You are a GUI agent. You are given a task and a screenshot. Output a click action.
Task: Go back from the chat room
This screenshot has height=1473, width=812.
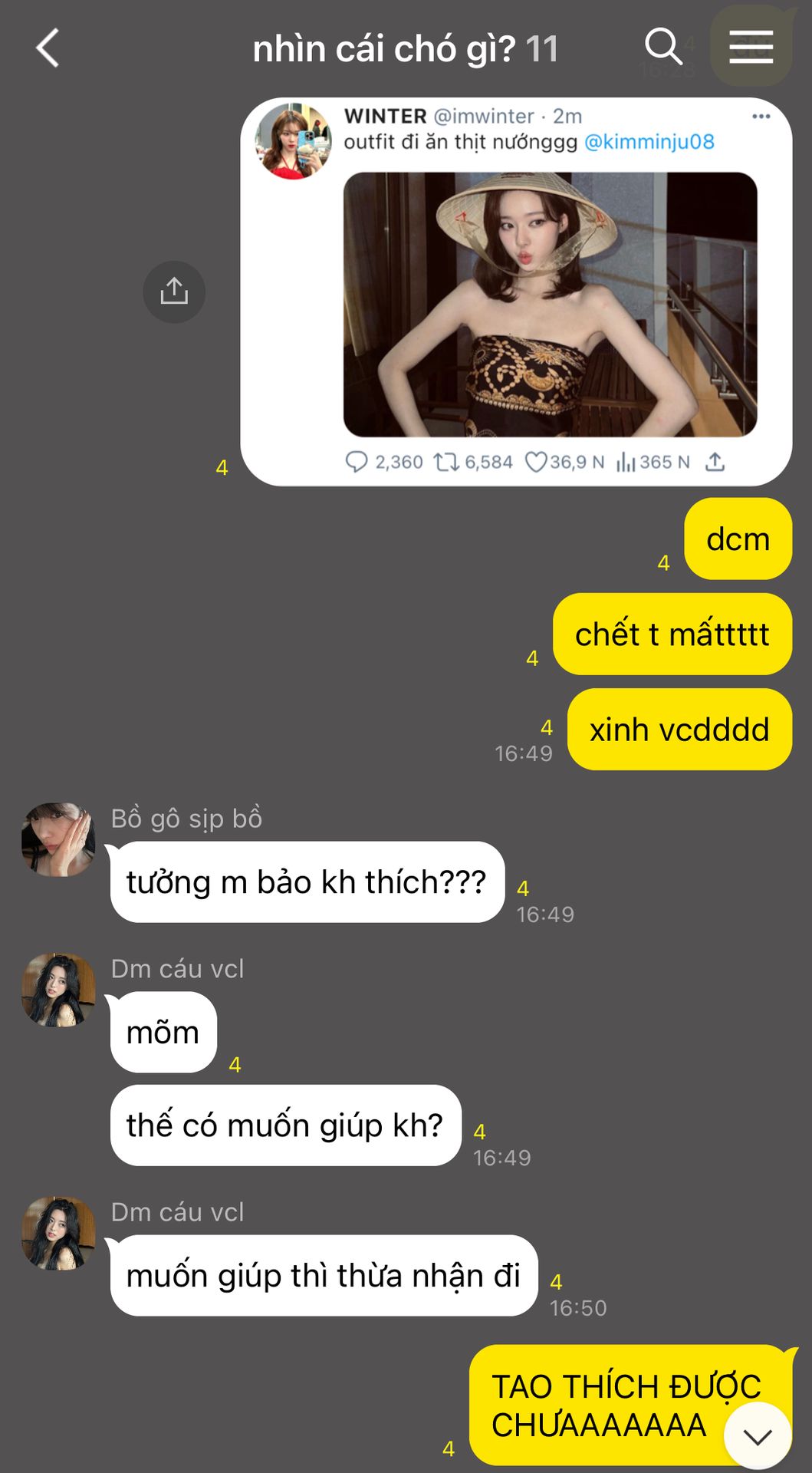pyautogui.click(x=48, y=48)
